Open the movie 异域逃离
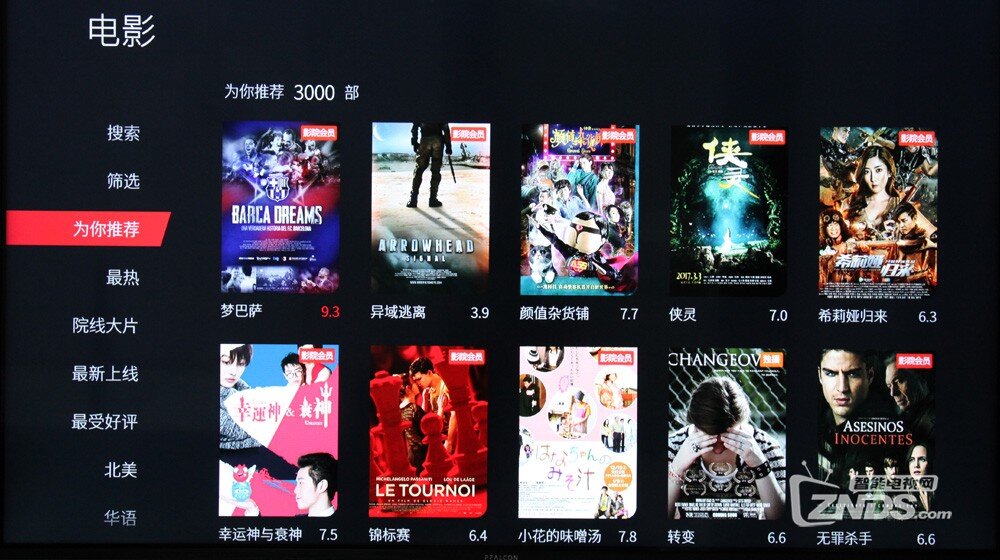The width and height of the screenshot is (1000, 560). tap(430, 208)
